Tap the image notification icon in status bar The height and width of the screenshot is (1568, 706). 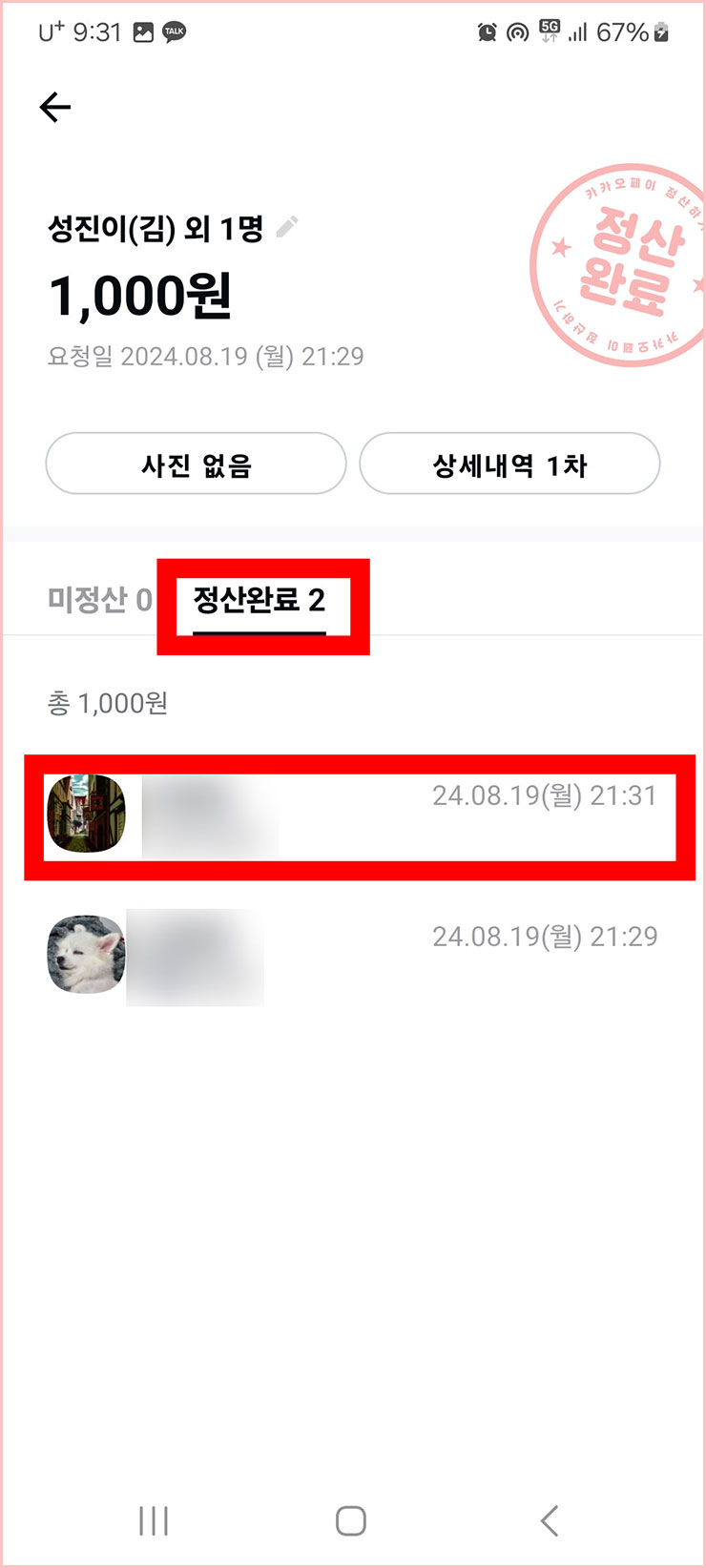tap(143, 31)
